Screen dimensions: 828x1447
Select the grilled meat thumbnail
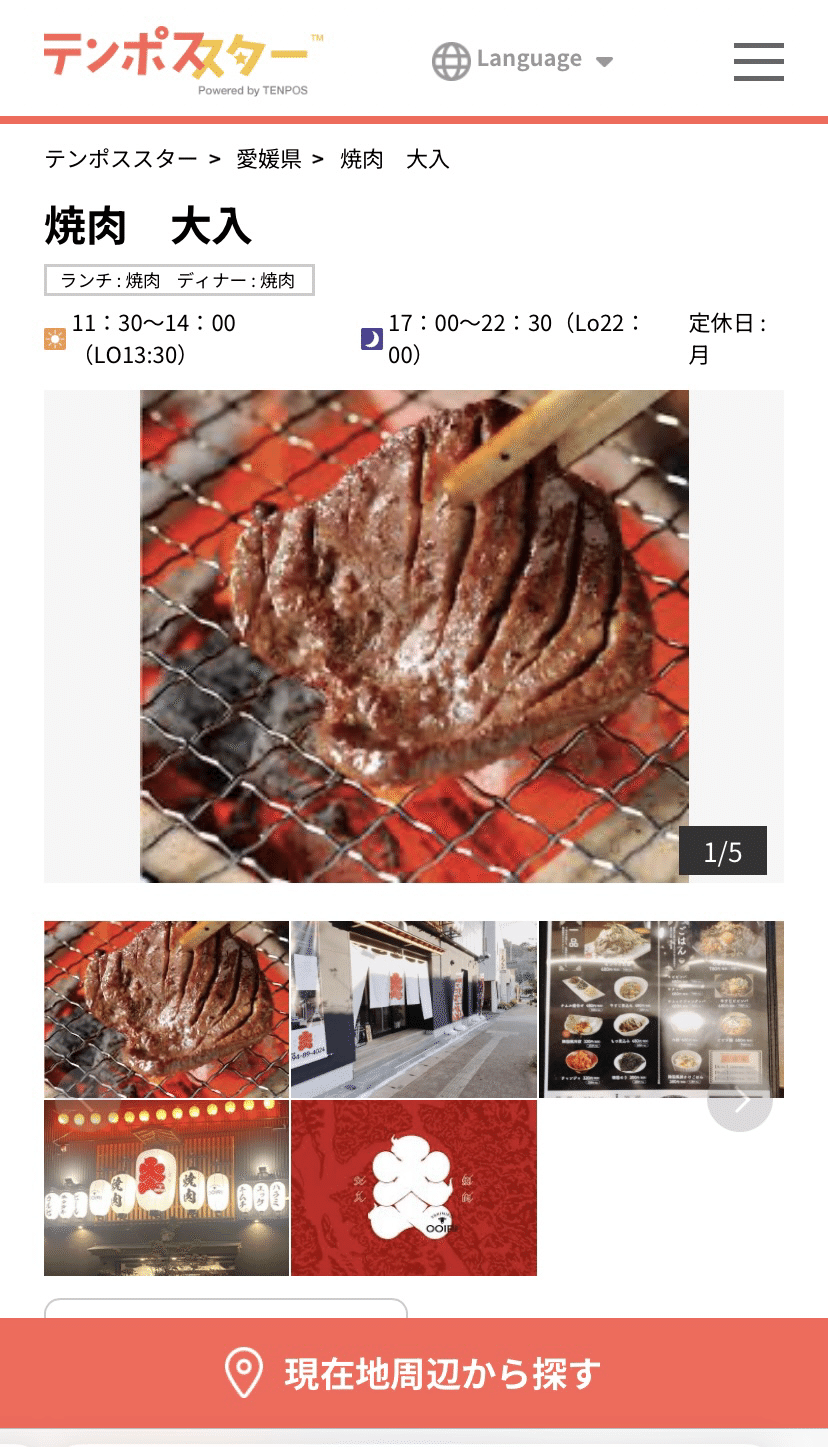tap(166, 1009)
